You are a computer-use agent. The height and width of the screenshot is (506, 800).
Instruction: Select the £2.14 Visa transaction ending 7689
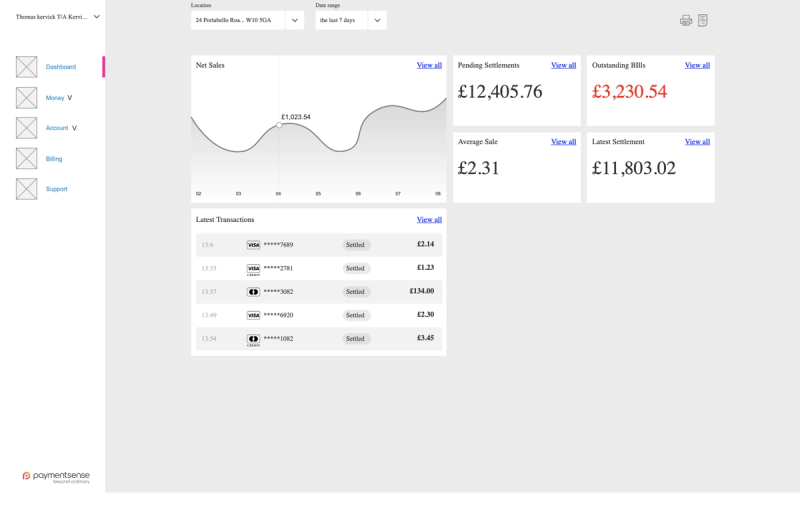[x=318, y=244]
